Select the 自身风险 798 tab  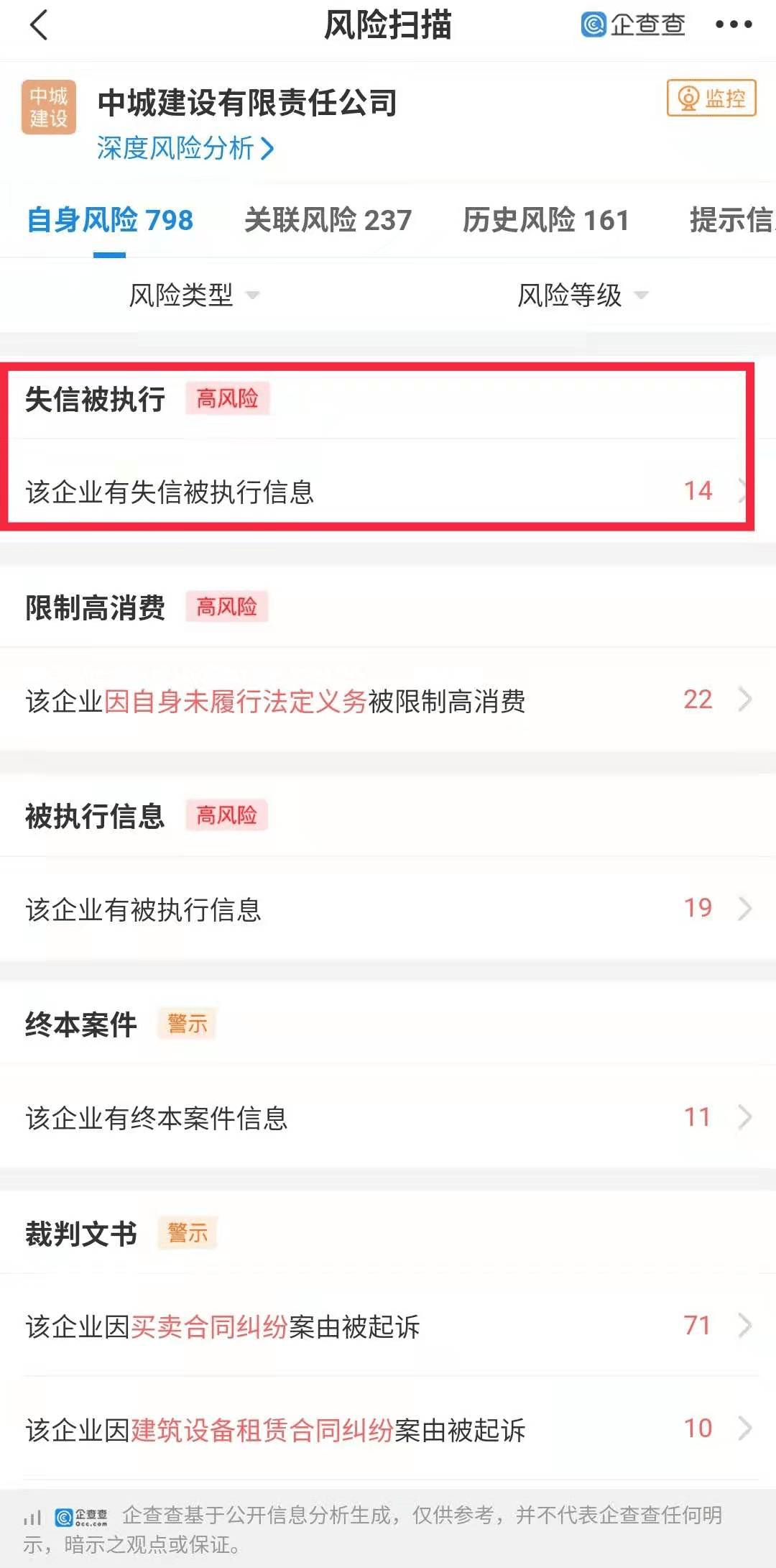click(110, 220)
